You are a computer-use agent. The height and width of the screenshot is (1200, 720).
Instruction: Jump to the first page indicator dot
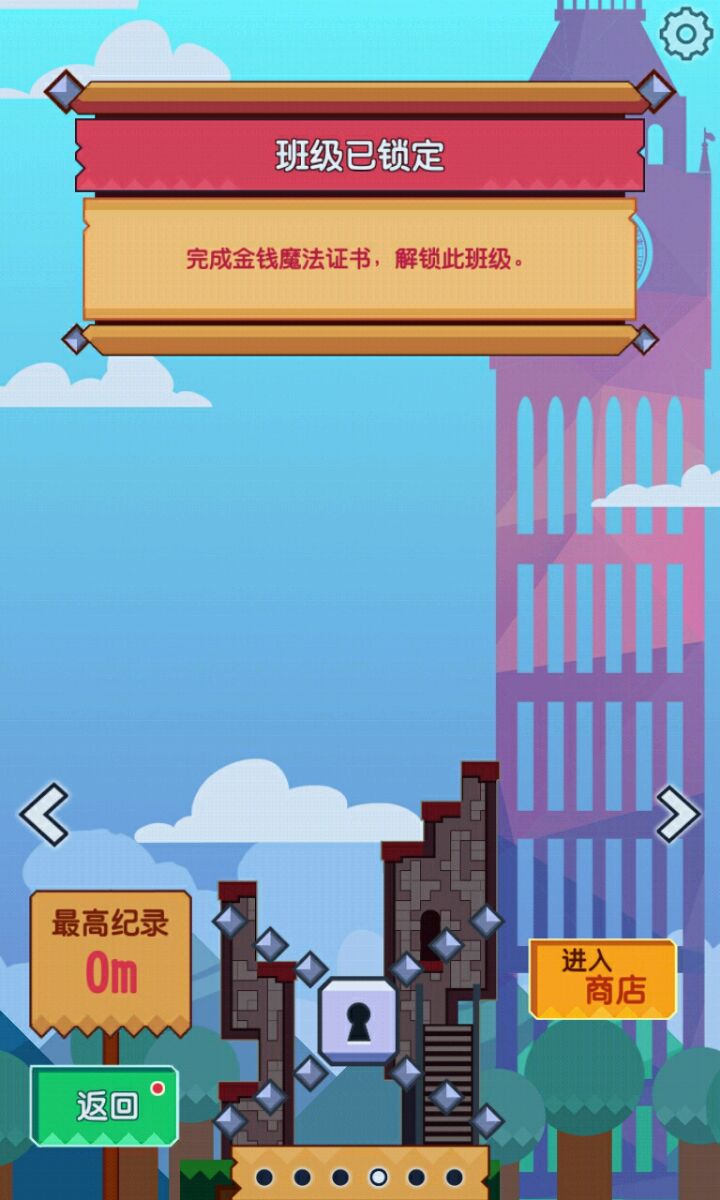point(264,1177)
